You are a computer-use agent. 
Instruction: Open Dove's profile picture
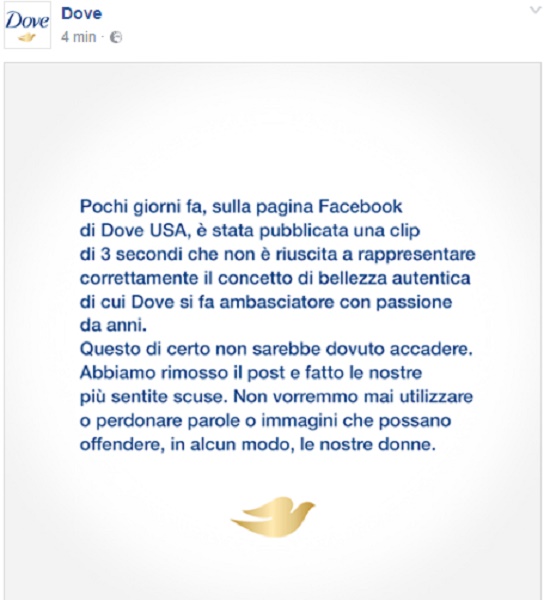27,25
